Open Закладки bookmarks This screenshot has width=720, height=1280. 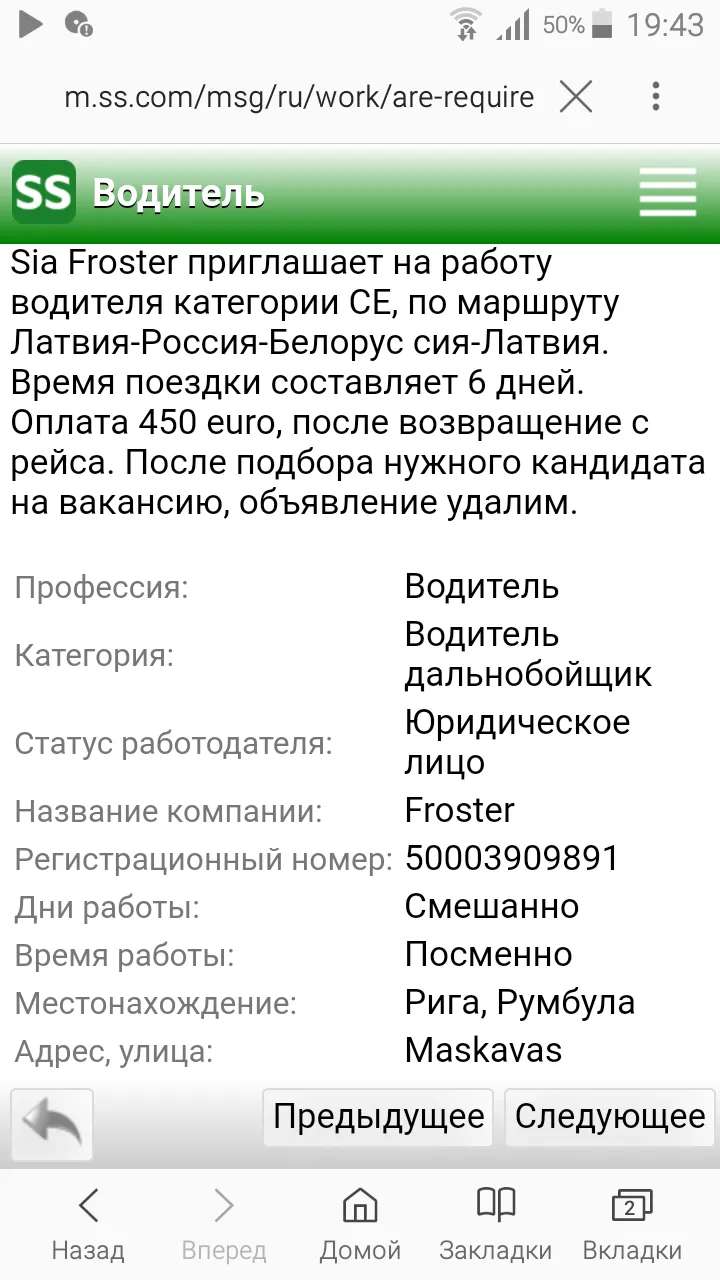point(496,1225)
